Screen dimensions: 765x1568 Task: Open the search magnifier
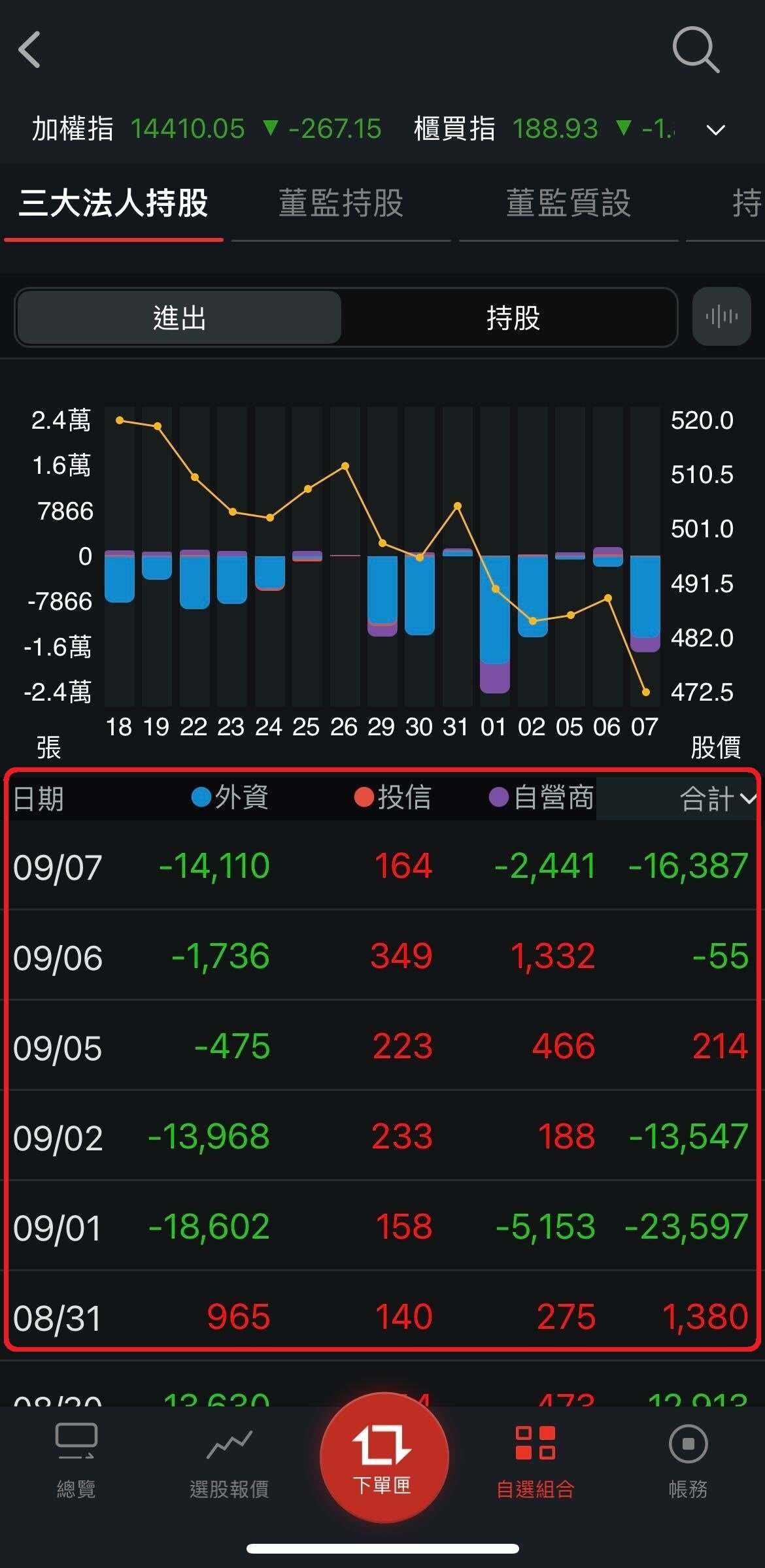tap(695, 50)
